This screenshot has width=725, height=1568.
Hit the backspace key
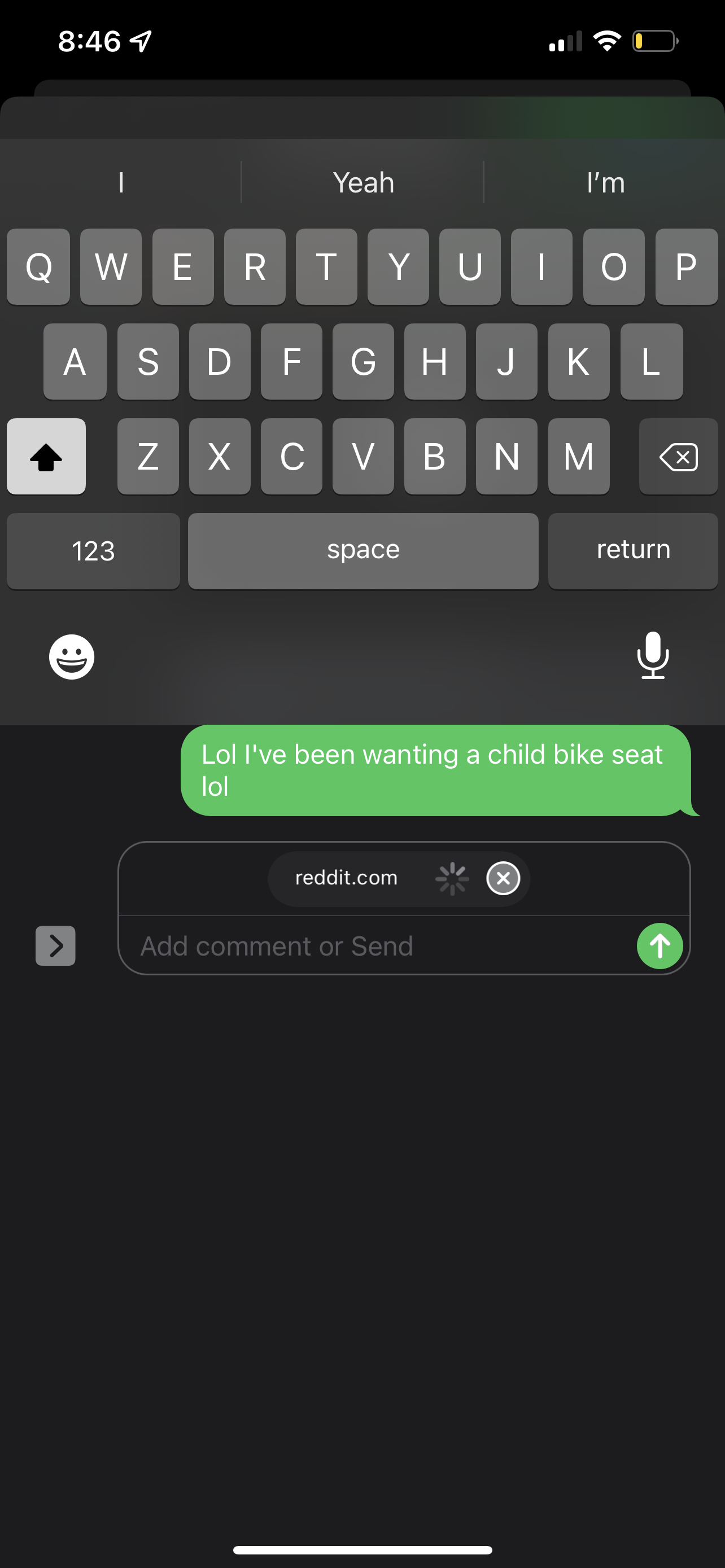678,457
